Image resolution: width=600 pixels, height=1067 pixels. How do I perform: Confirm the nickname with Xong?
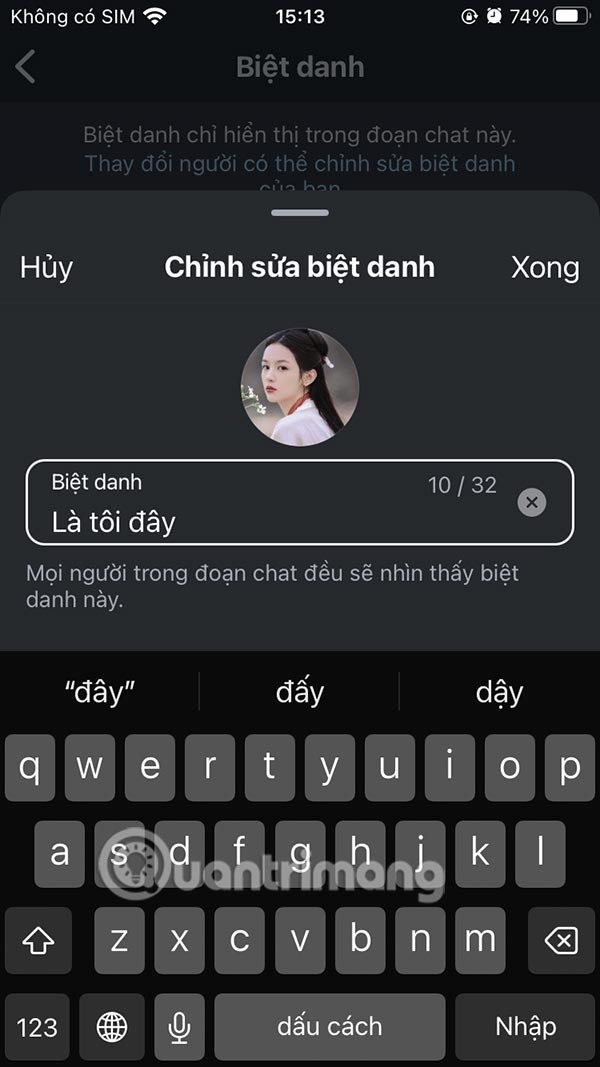point(545,267)
